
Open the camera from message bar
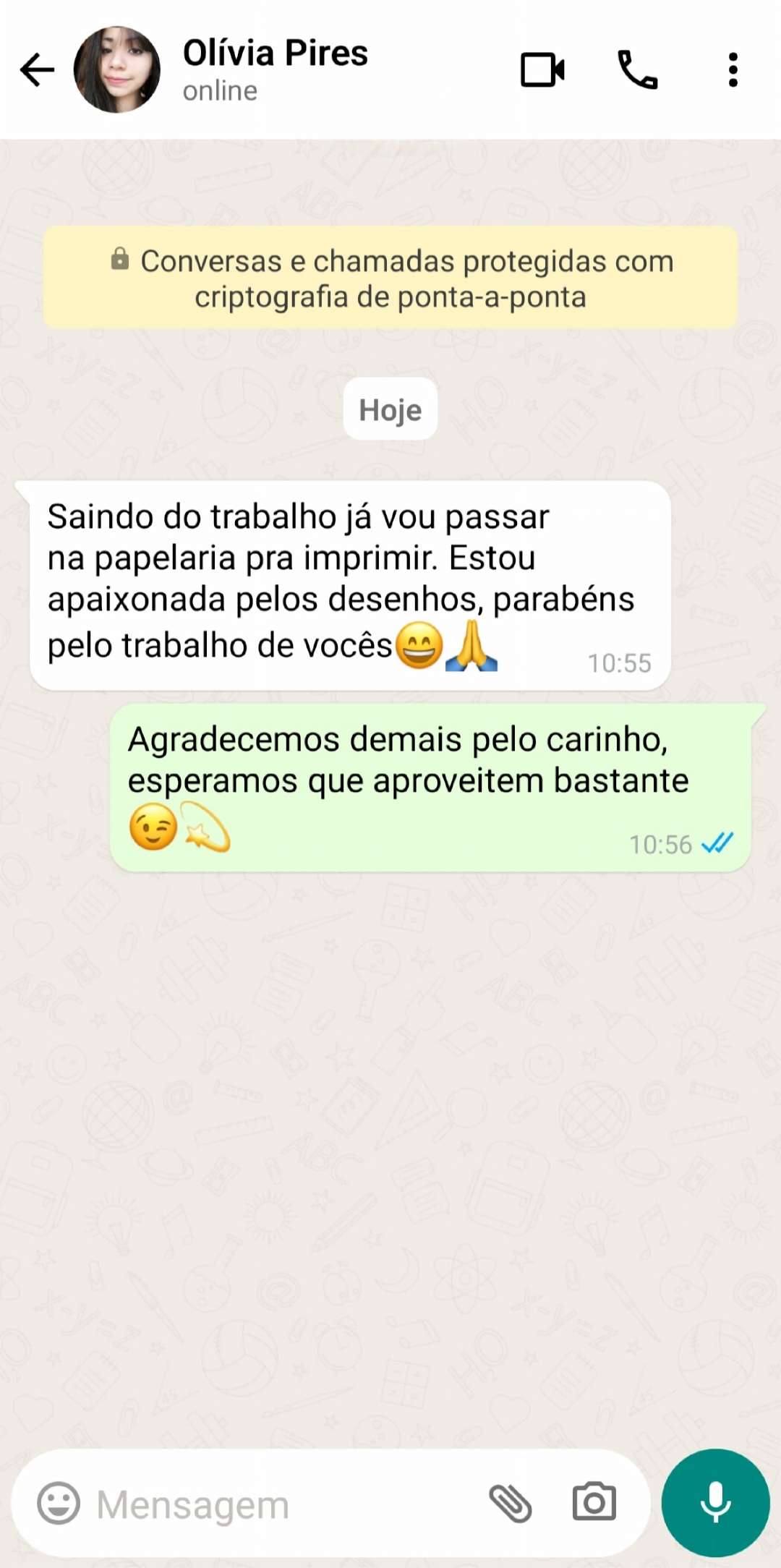pos(594,1504)
